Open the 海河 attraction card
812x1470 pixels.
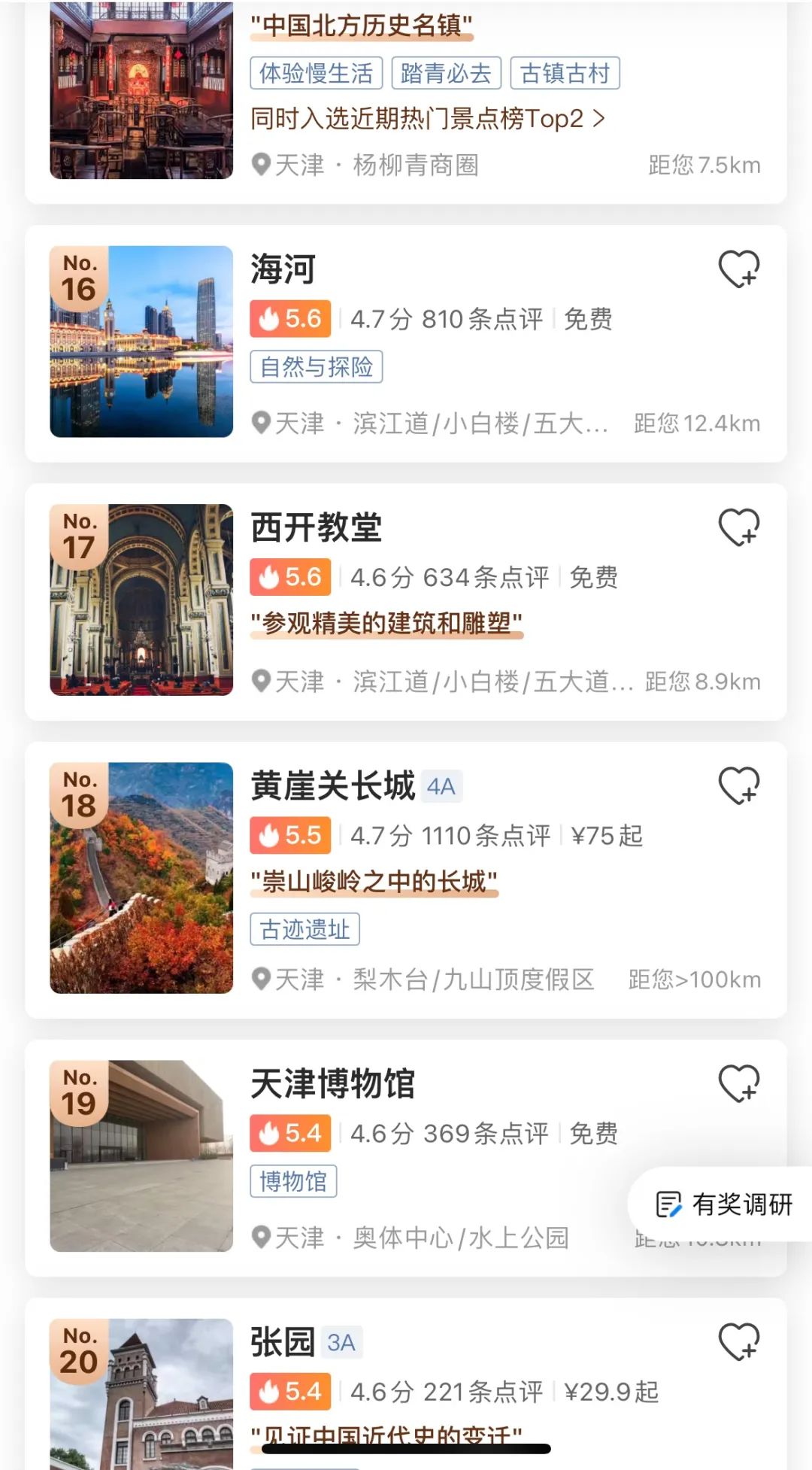tap(283, 269)
